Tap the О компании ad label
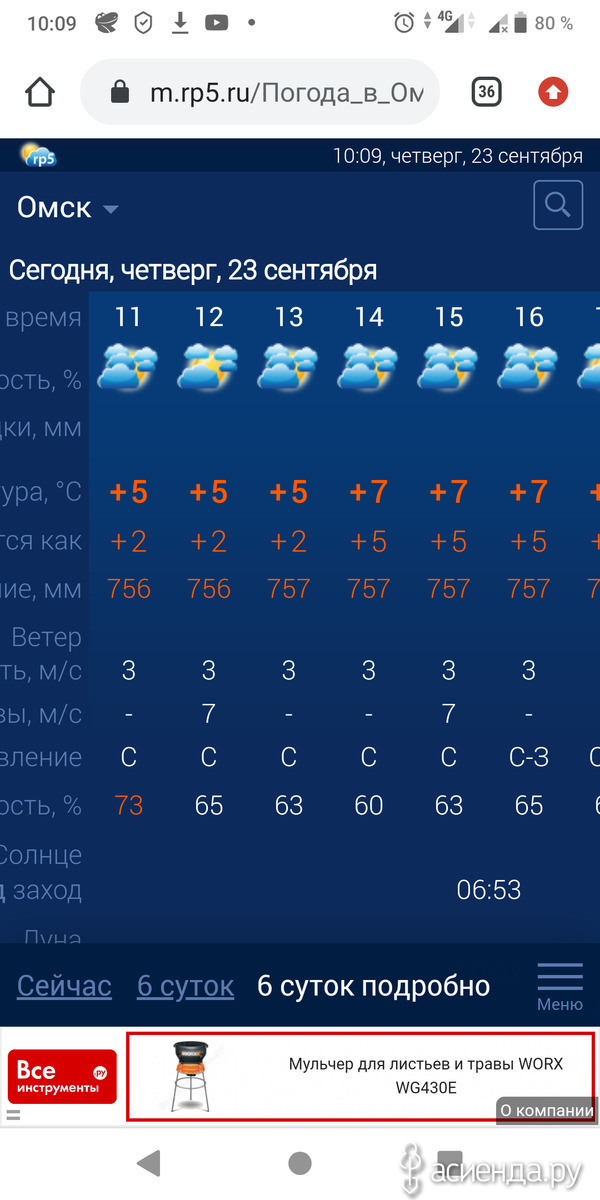600x1200 pixels. pos(547,1109)
